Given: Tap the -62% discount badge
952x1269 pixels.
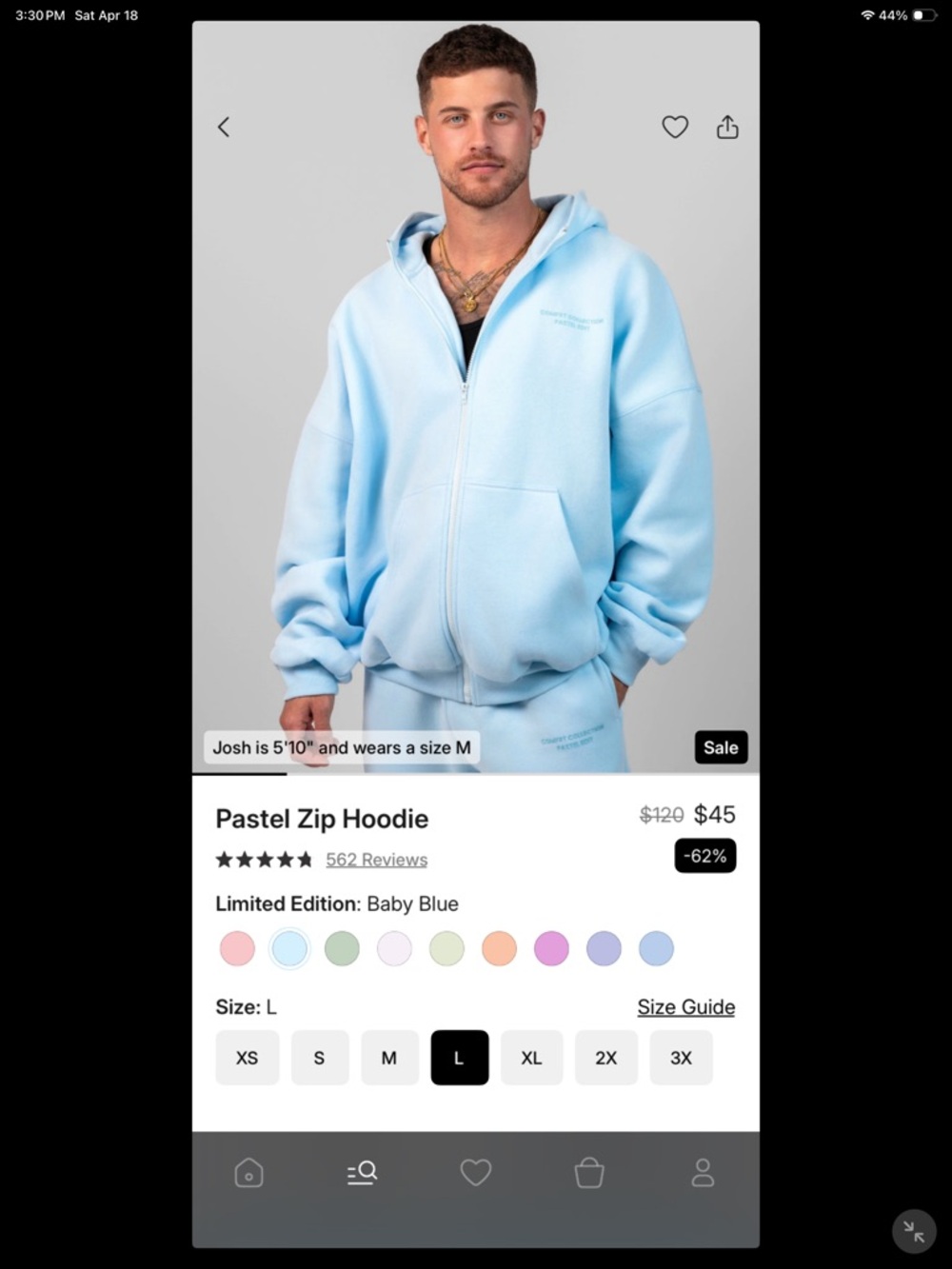Looking at the screenshot, I should pyautogui.click(x=705, y=856).
